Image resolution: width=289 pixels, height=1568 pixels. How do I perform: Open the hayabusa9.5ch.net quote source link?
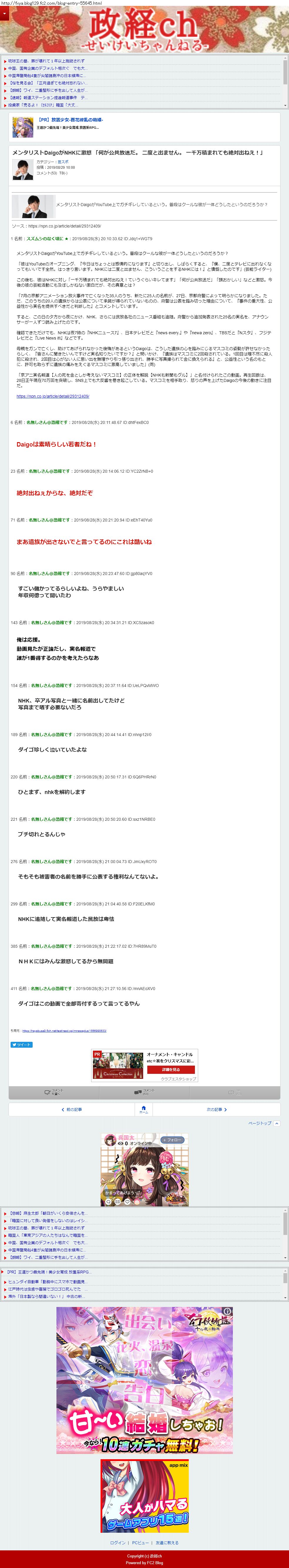(64, 1031)
